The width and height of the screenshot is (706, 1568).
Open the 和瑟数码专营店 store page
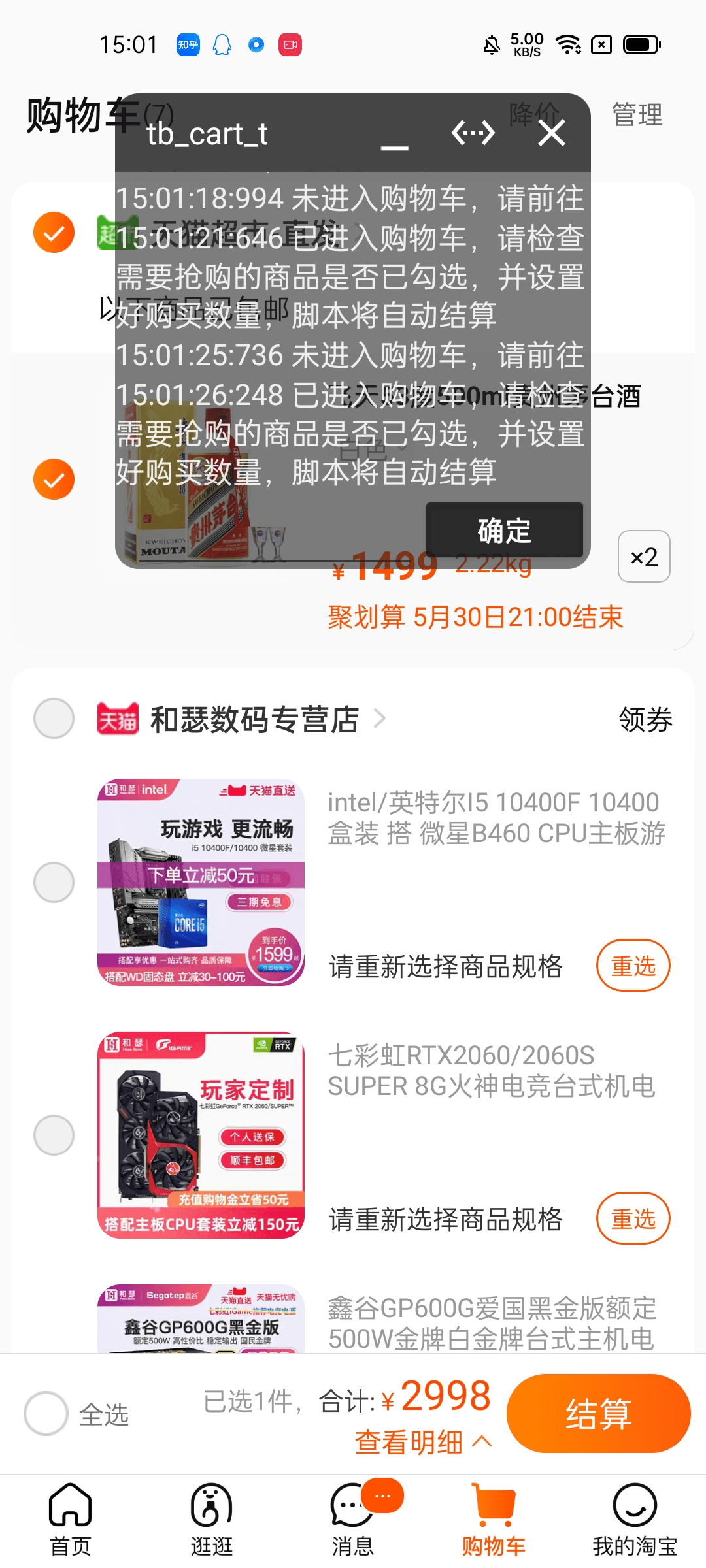click(255, 719)
